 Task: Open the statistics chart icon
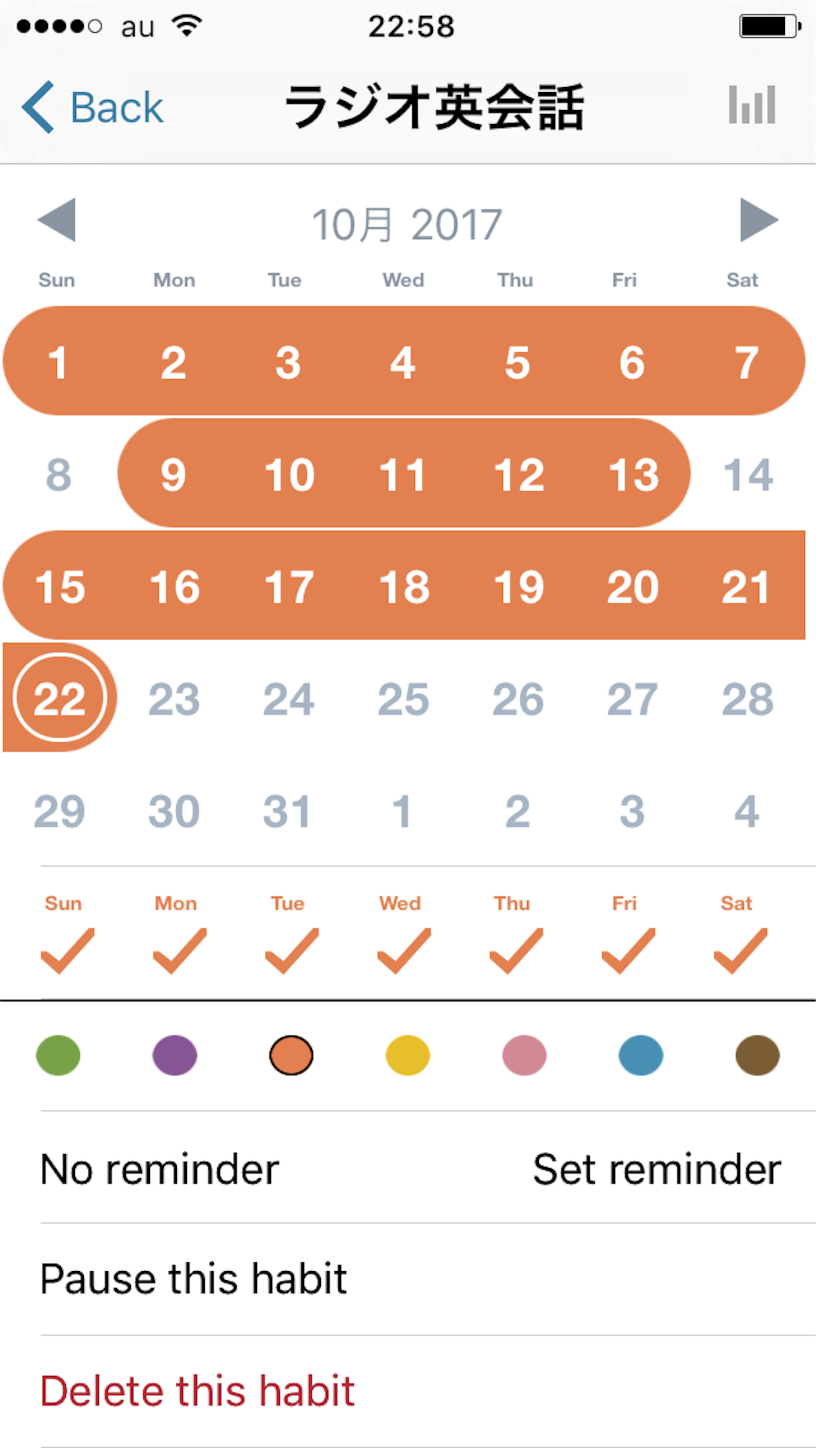[752, 105]
